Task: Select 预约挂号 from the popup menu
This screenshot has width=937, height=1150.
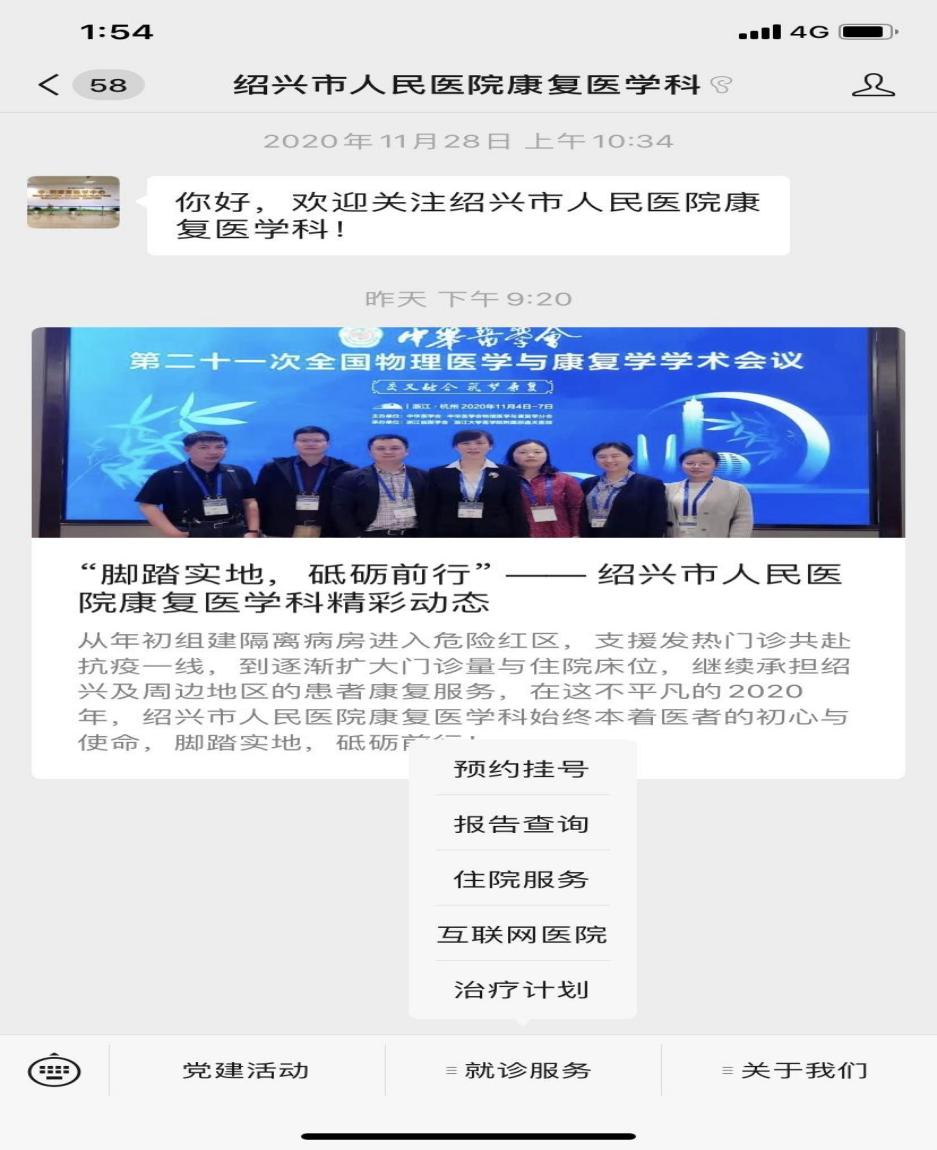Action: click(x=521, y=769)
